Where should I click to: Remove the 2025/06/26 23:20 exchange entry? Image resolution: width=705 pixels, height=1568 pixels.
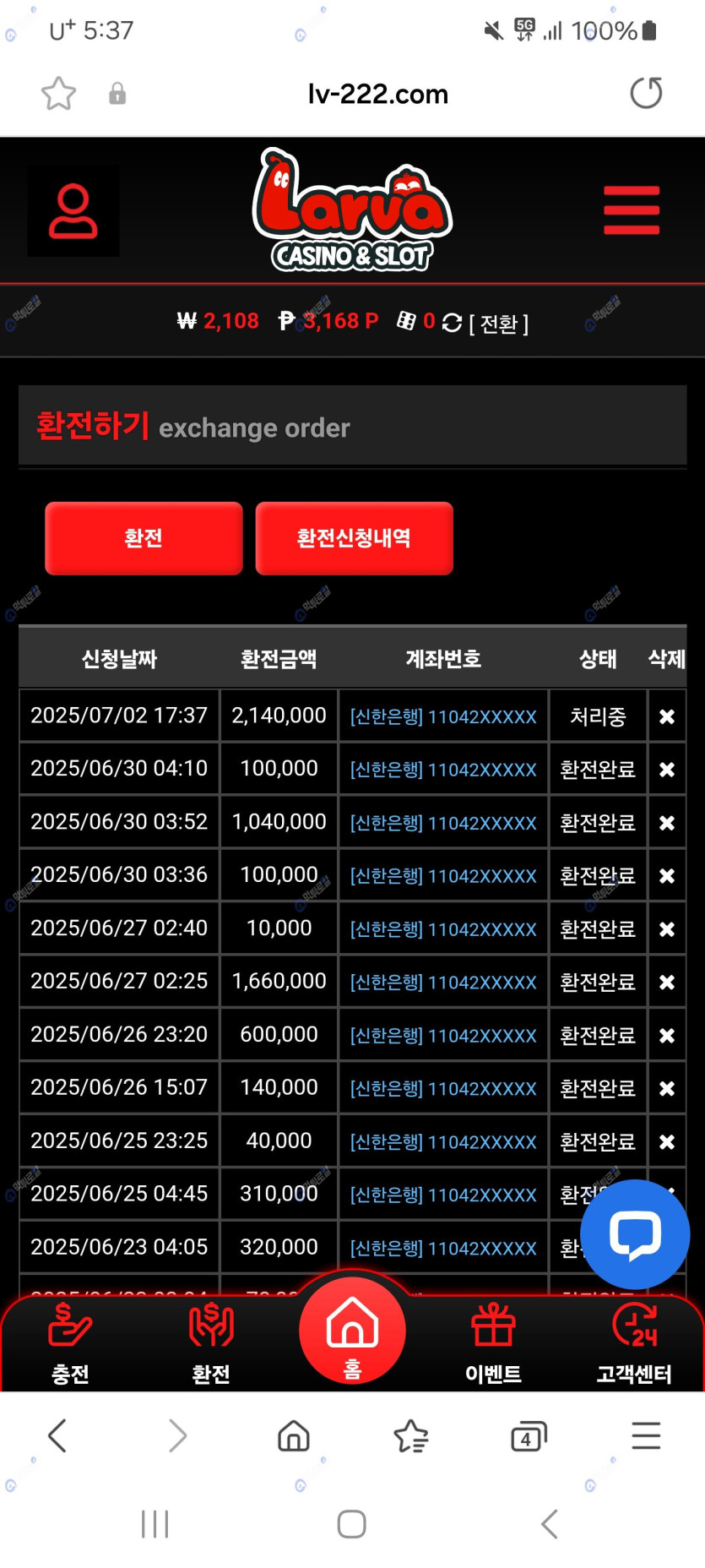pos(666,1036)
